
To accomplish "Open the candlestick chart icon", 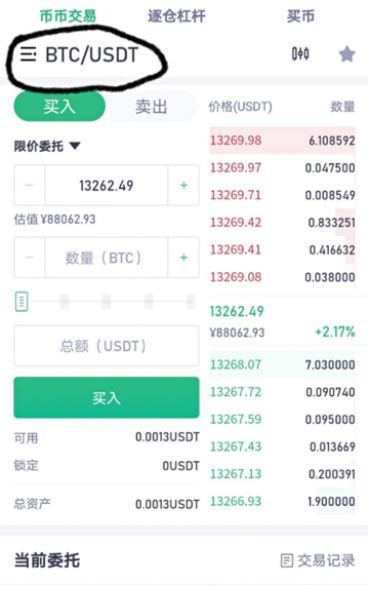I will 300,54.
